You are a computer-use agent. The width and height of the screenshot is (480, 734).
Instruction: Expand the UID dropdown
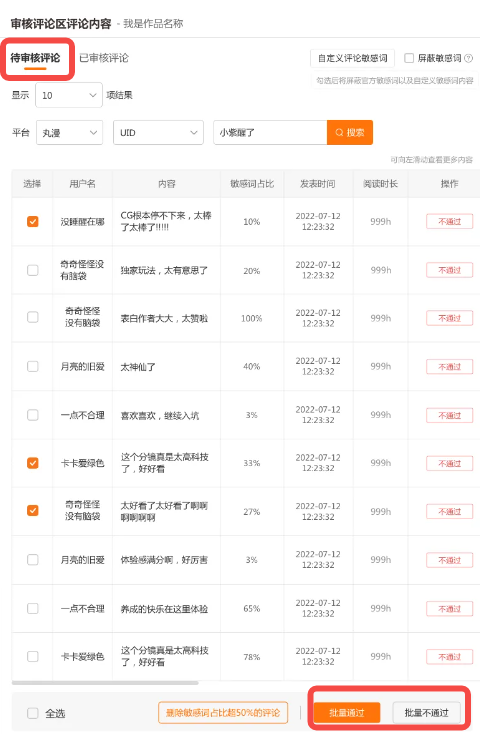tap(158, 133)
